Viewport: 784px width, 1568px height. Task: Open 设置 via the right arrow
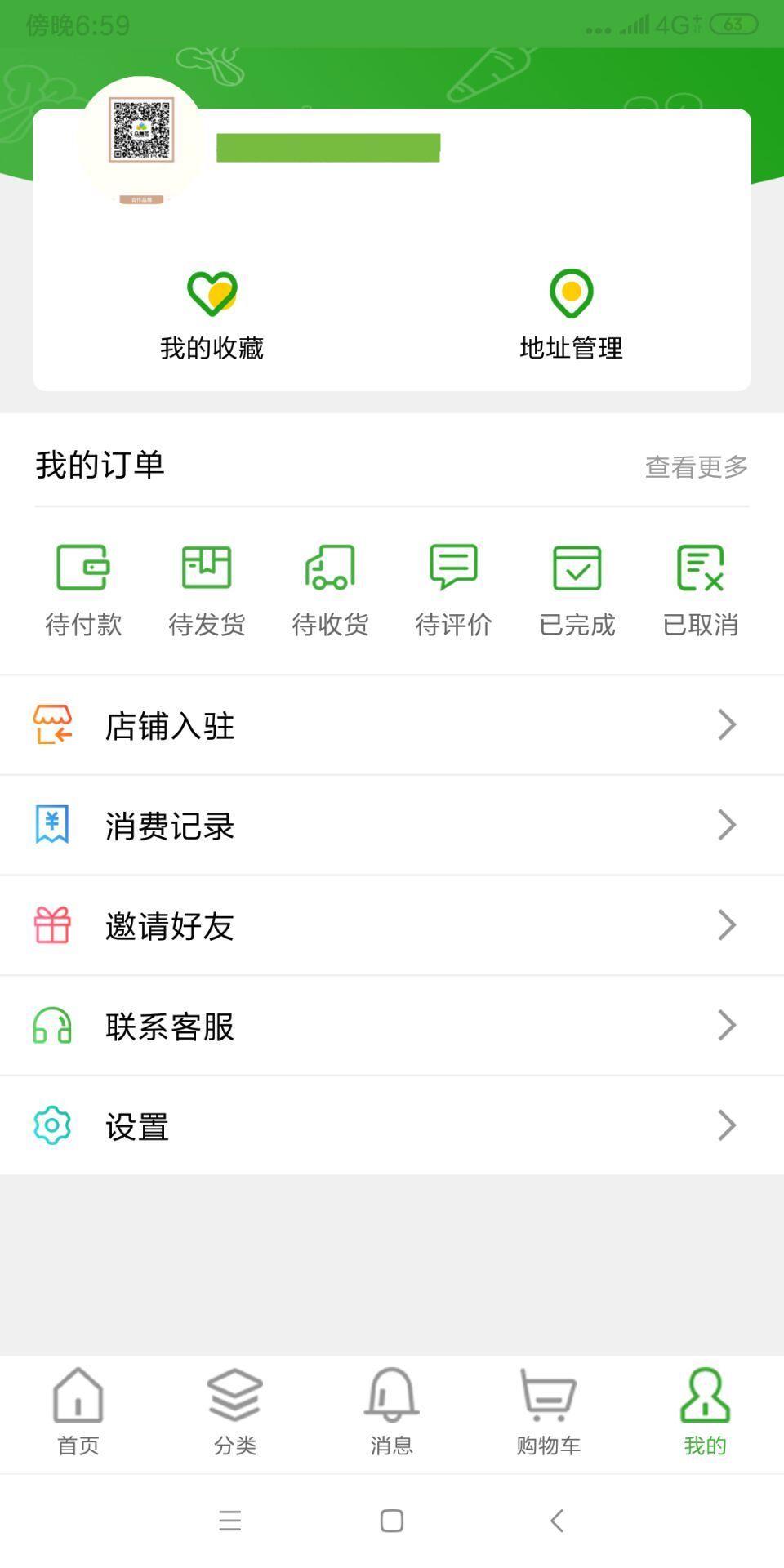(727, 1125)
